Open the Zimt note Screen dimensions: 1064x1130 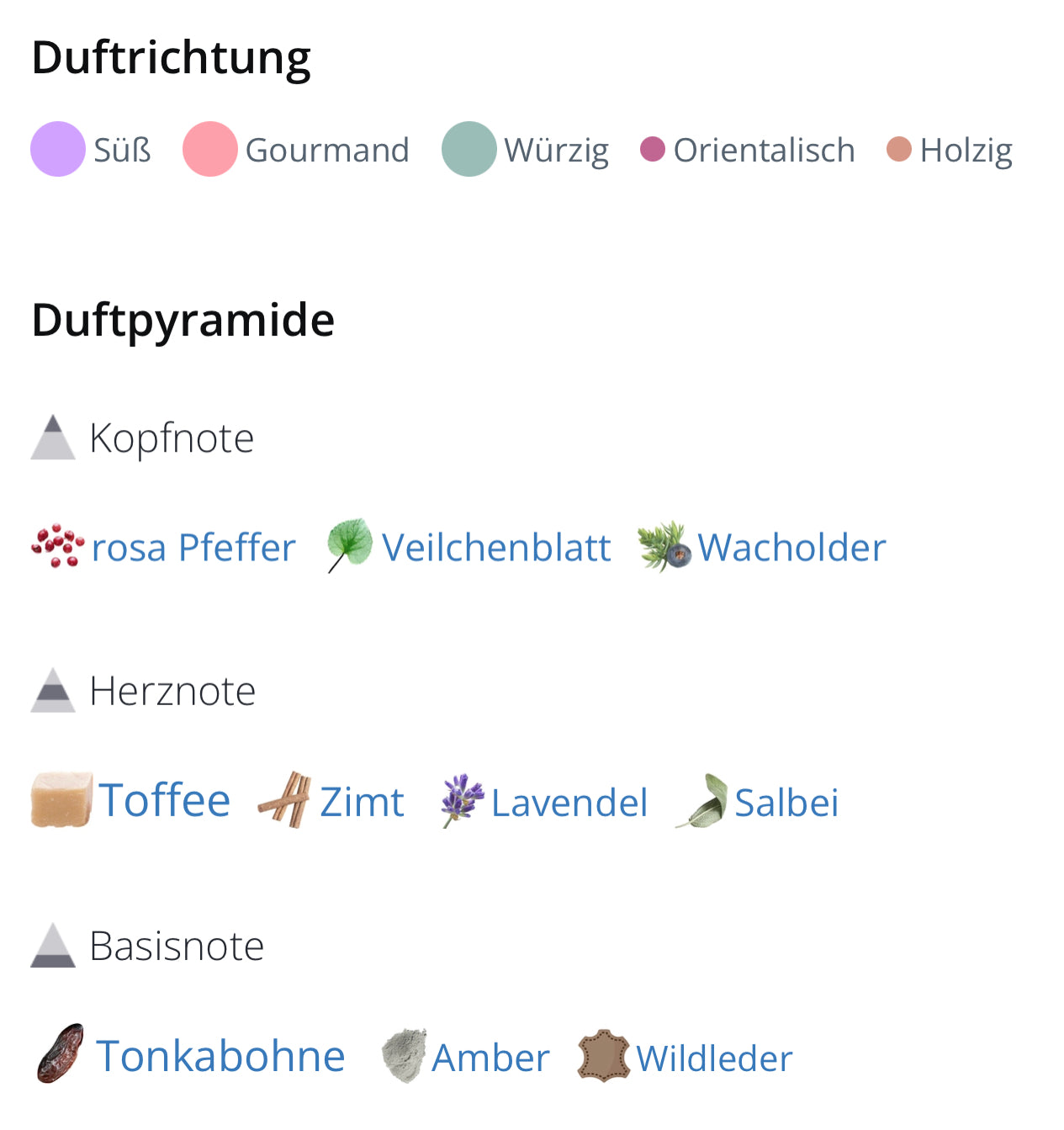[361, 802]
